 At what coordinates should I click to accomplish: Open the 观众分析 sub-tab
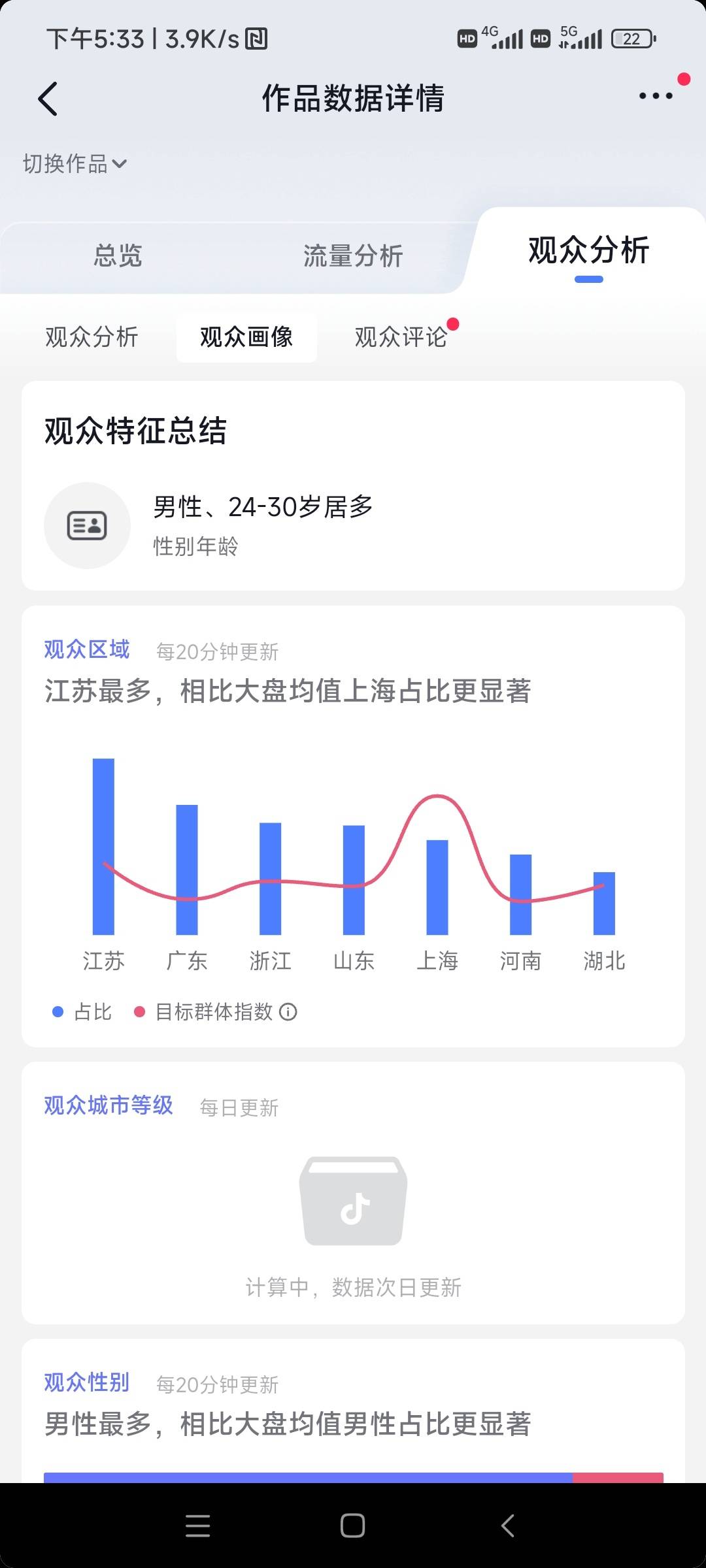point(92,337)
